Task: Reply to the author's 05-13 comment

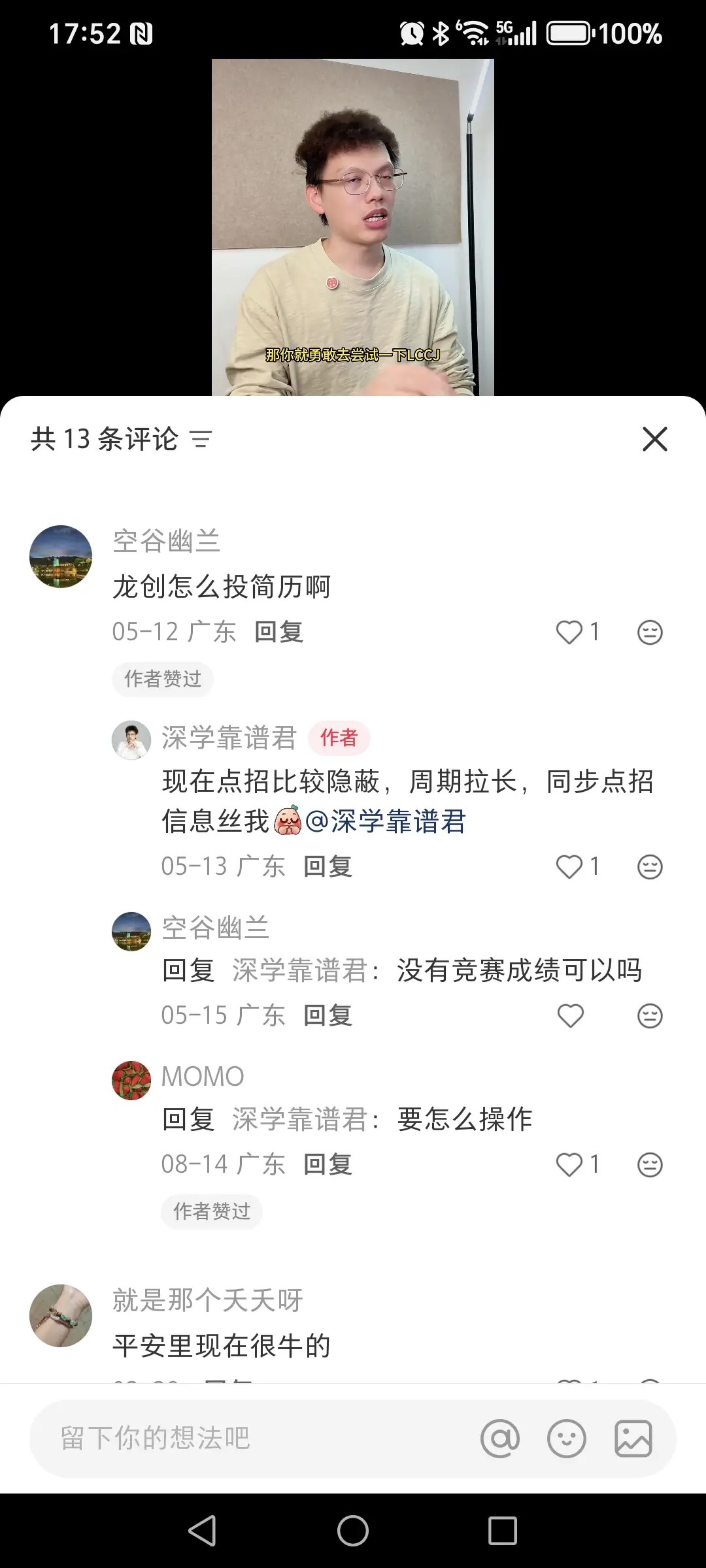Action: click(x=328, y=866)
